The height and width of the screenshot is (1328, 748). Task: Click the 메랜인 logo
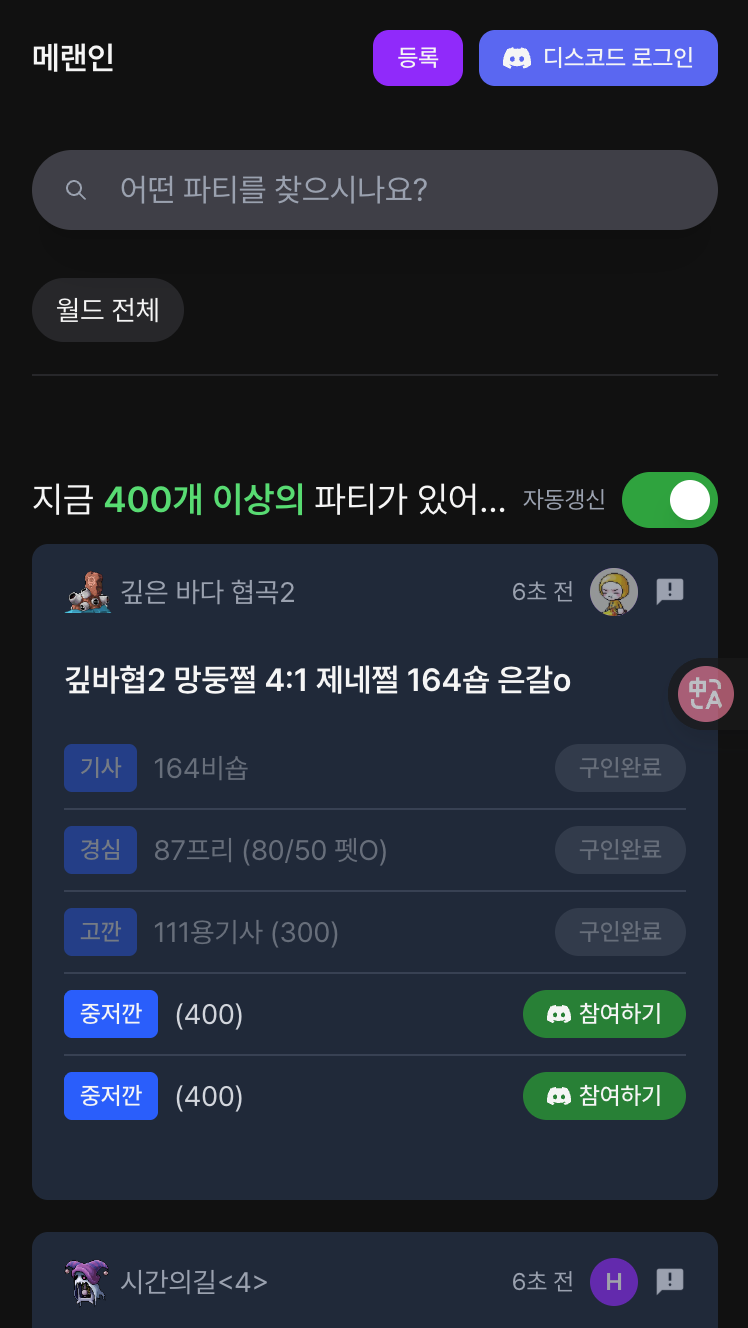72,58
